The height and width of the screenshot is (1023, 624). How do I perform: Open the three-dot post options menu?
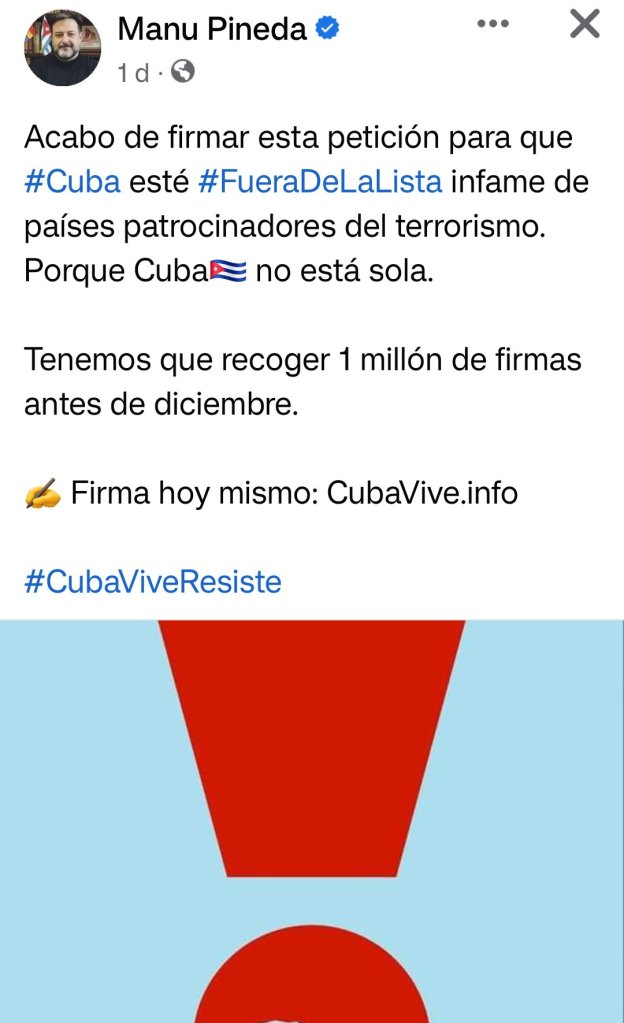pyautogui.click(x=494, y=24)
